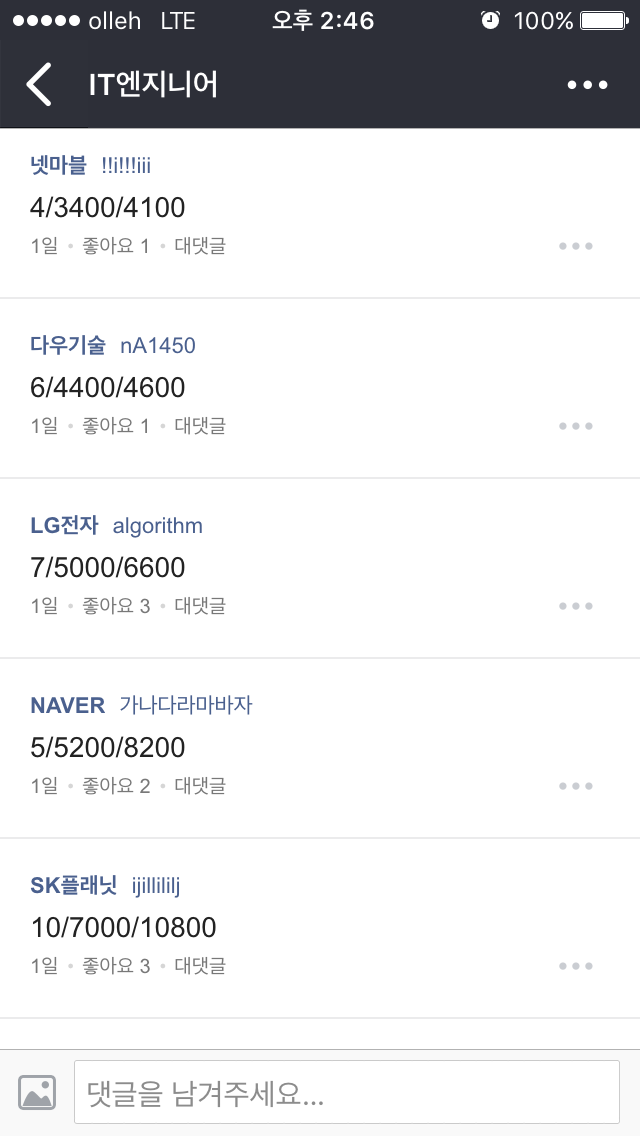This screenshot has height=1136, width=640.
Task: Reply to the LG전자 comment via 대댓글
Action: (x=200, y=606)
